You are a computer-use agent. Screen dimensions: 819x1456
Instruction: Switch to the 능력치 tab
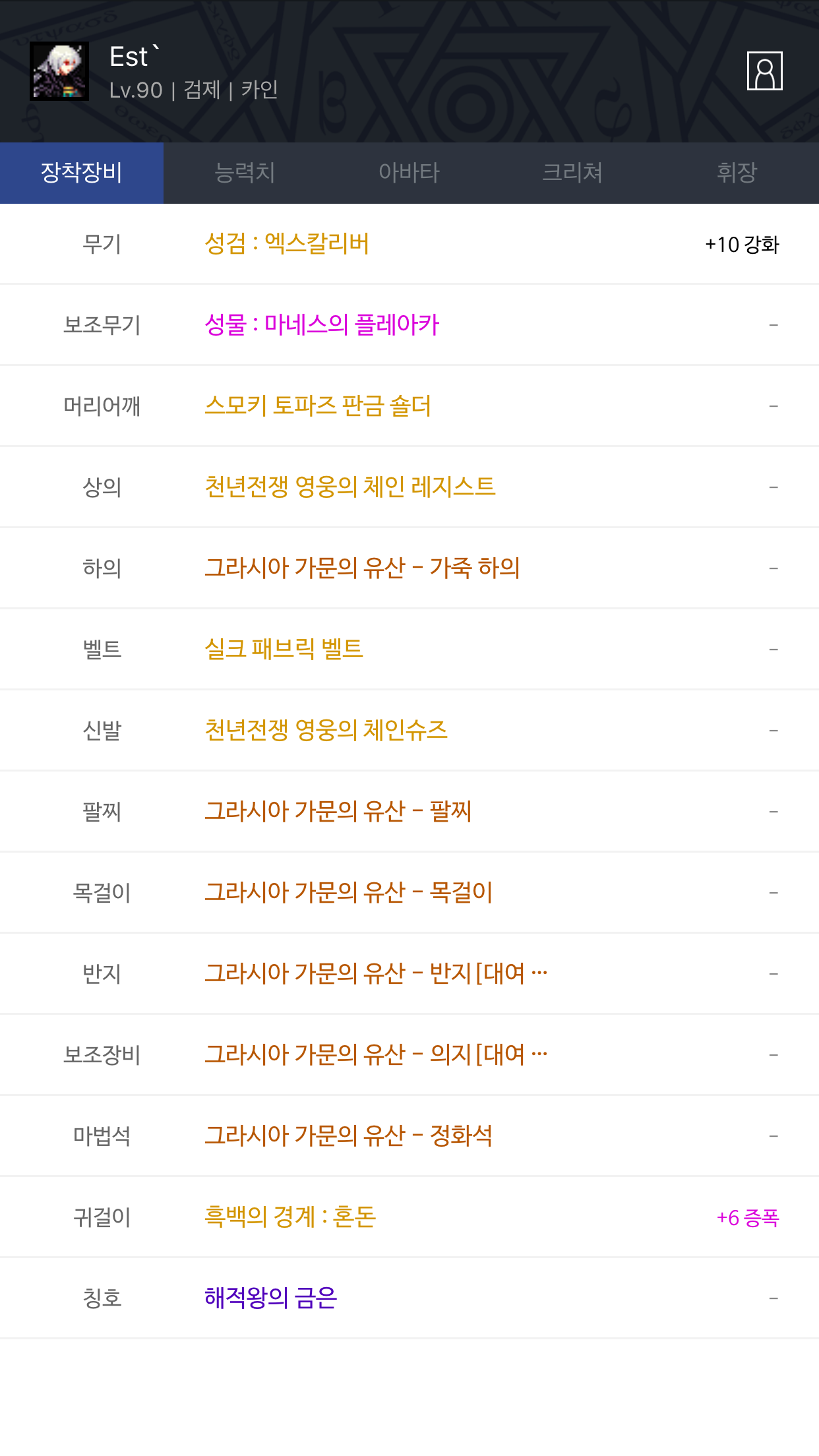(x=245, y=173)
